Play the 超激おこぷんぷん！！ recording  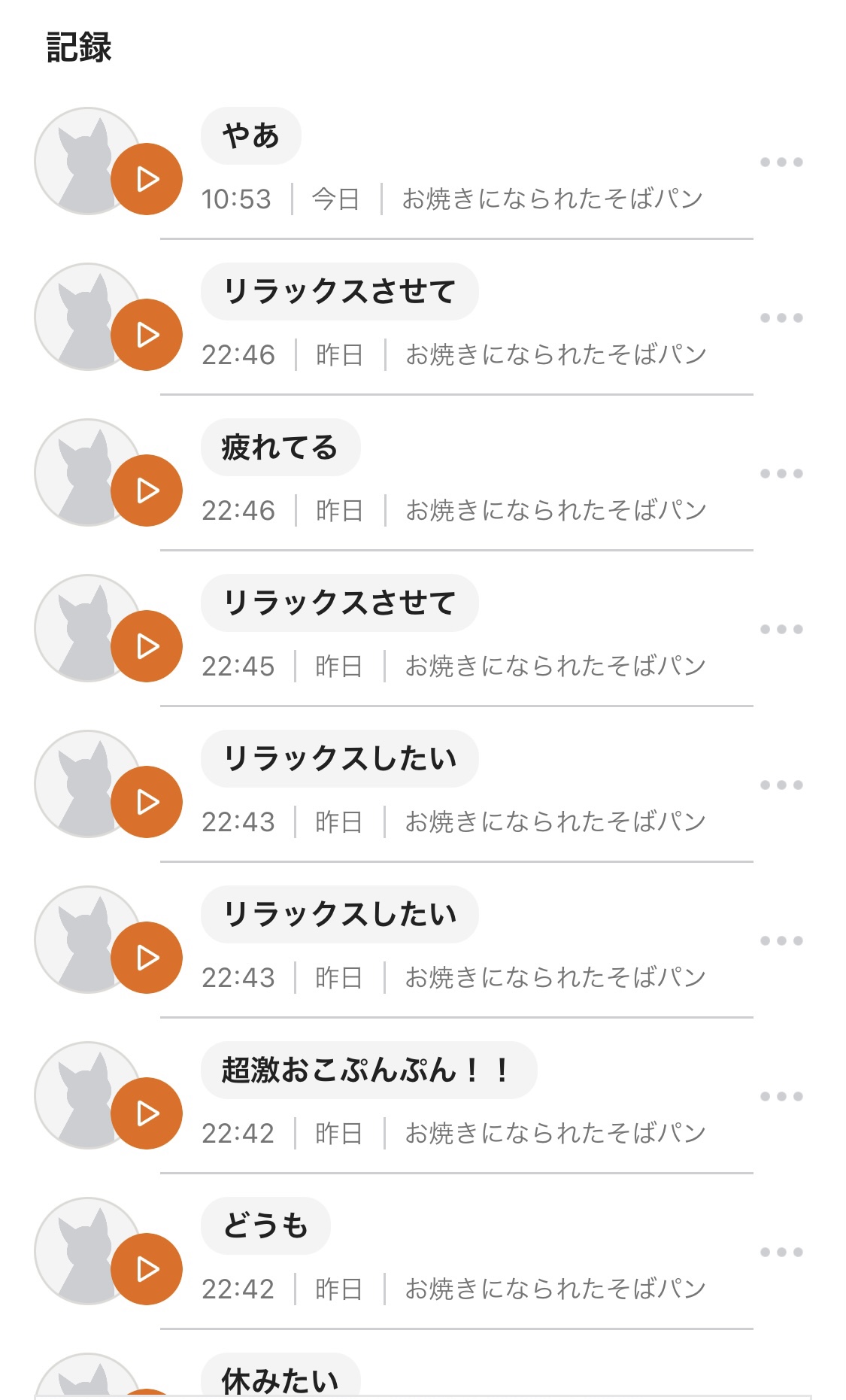click(147, 1113)
